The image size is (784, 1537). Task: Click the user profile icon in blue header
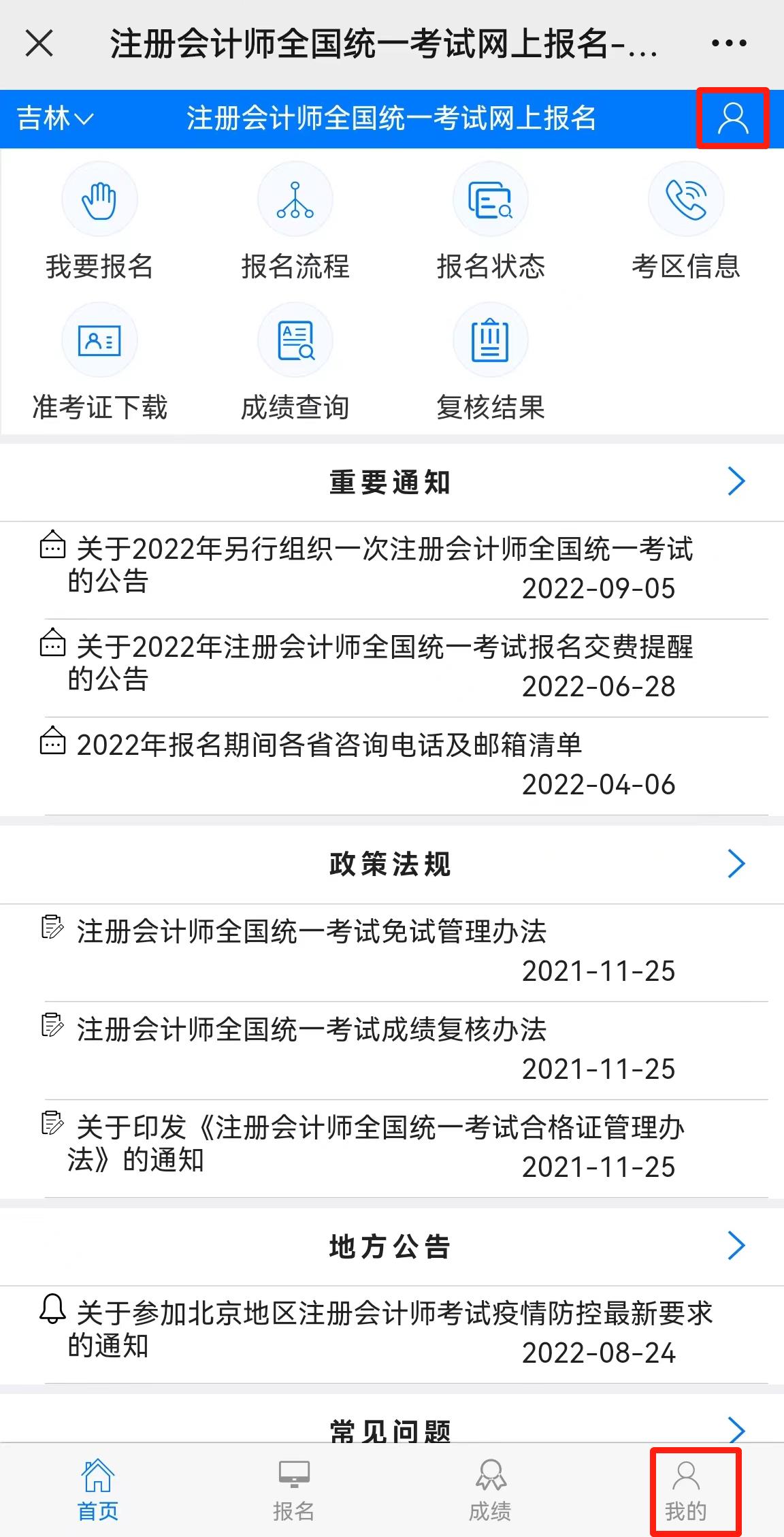(732, 117)
